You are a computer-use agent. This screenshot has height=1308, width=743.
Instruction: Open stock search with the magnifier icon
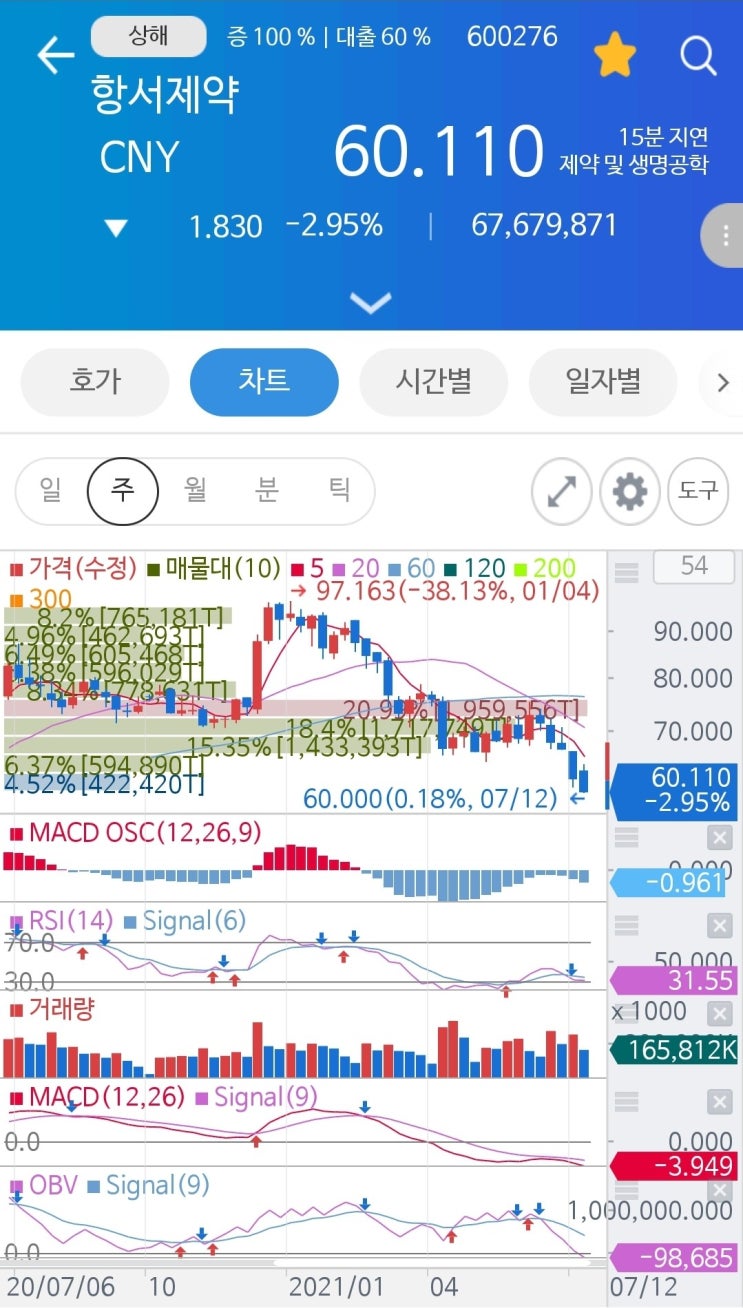pyautogui.click(x=697, y=57)
